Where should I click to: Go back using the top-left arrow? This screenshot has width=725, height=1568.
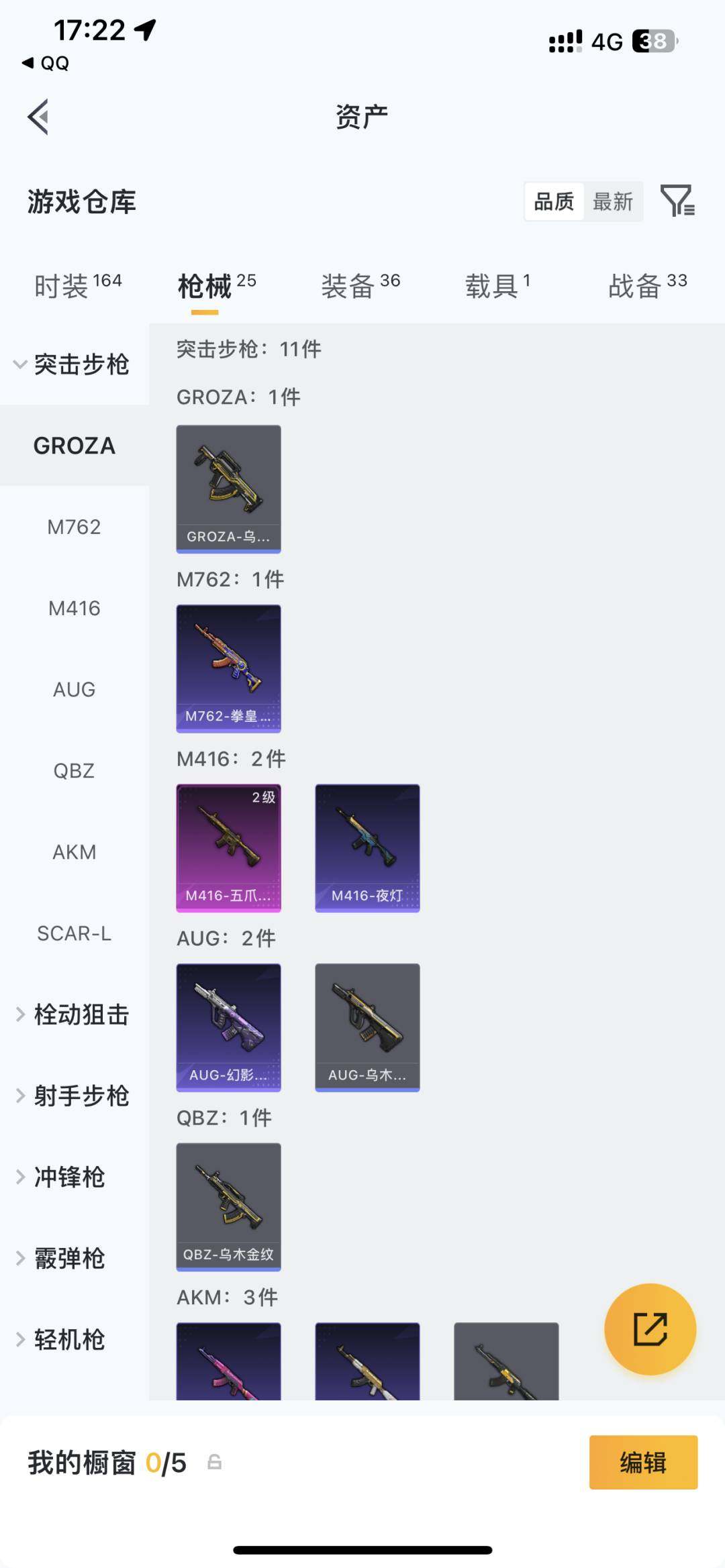coord(39,117)
